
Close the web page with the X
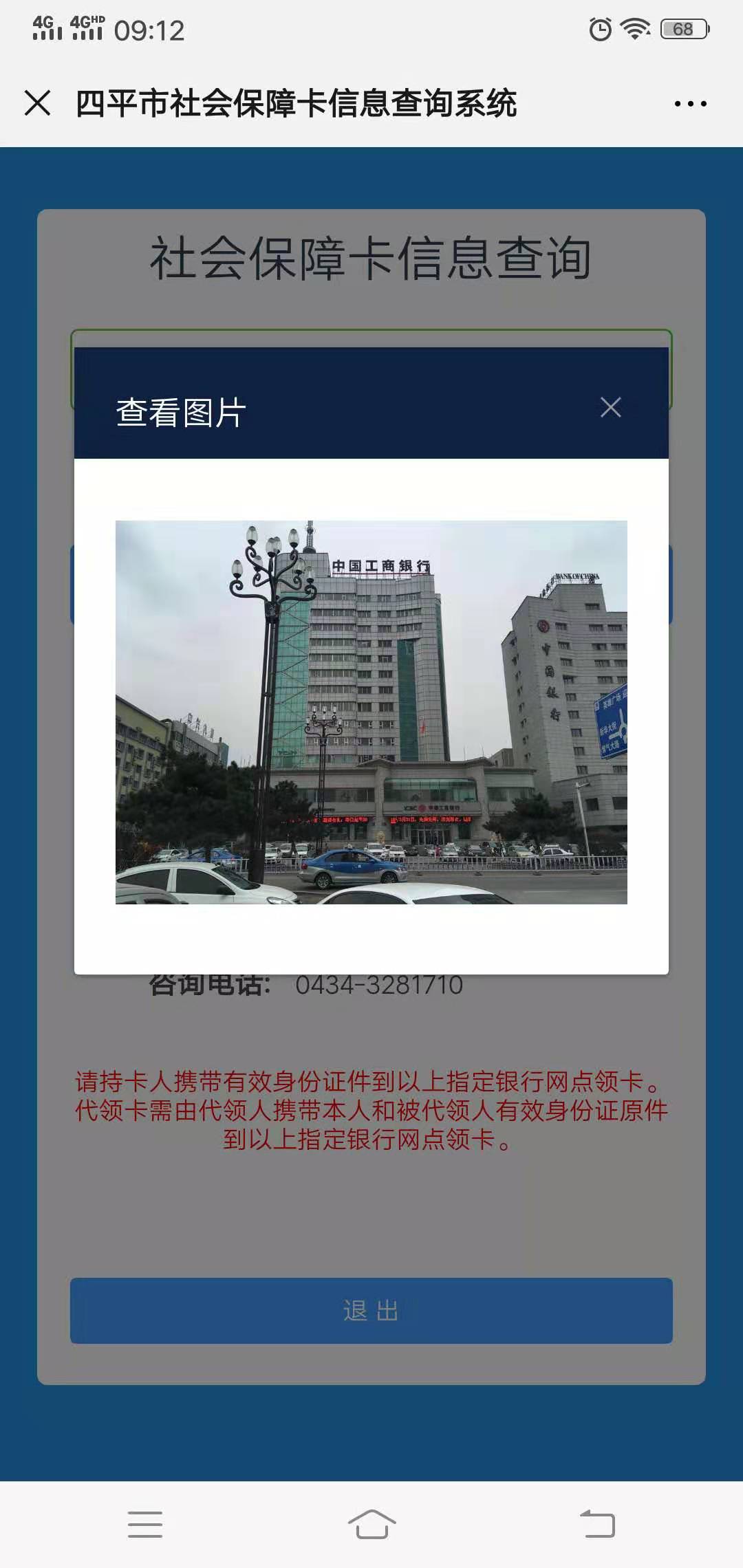click(x=38, y=103)
